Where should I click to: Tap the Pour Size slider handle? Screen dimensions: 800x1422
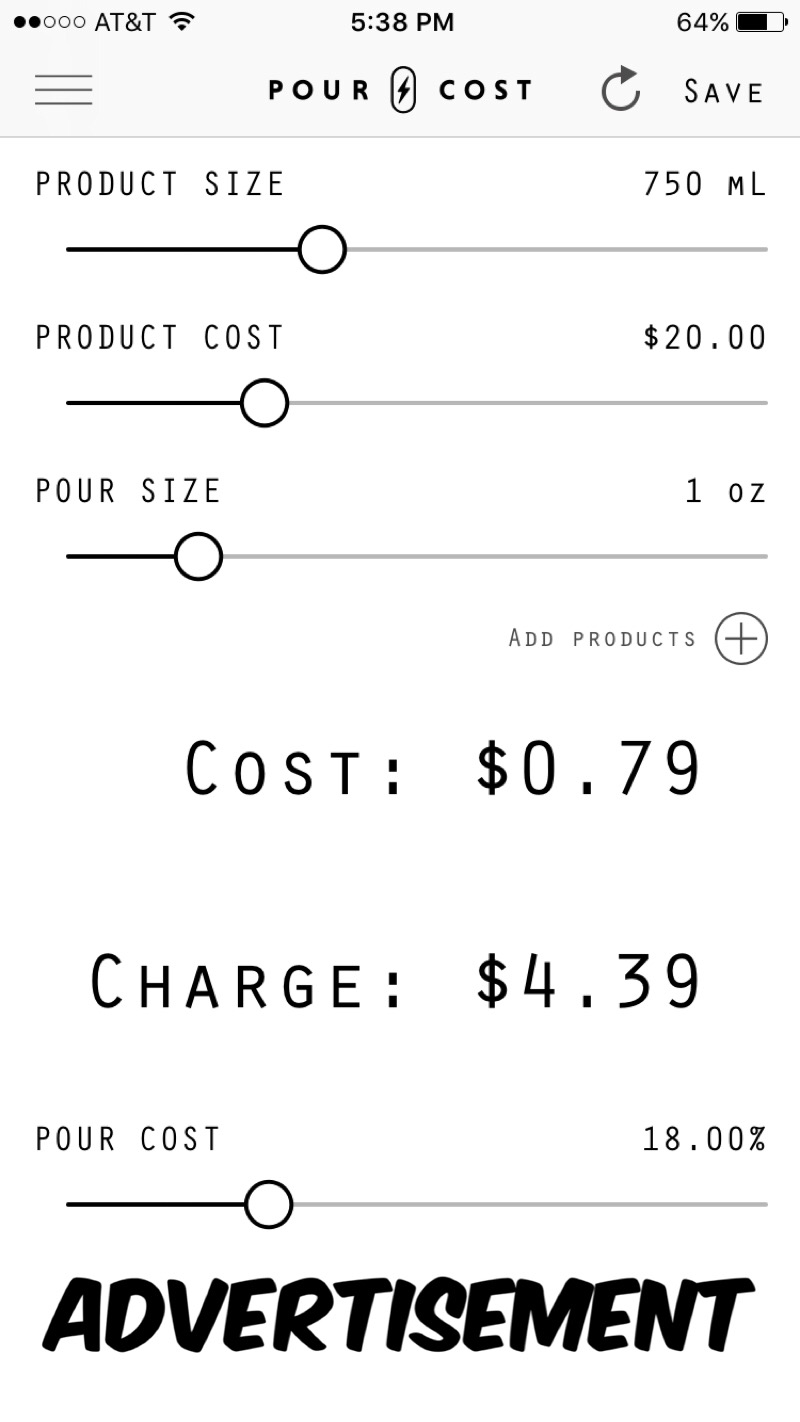click(x=198, y=556)
